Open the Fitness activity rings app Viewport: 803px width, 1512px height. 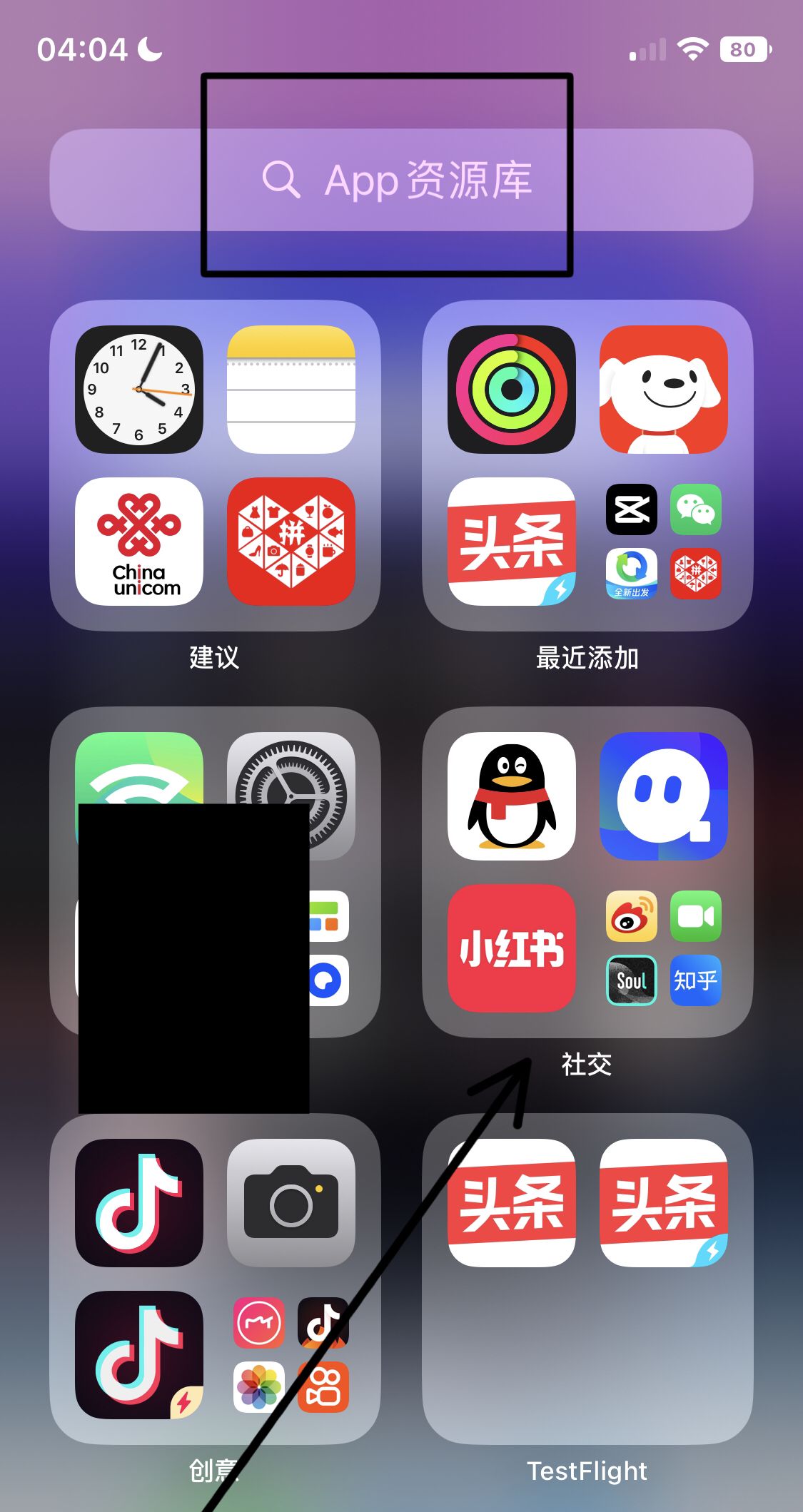[x=511, y=390]
